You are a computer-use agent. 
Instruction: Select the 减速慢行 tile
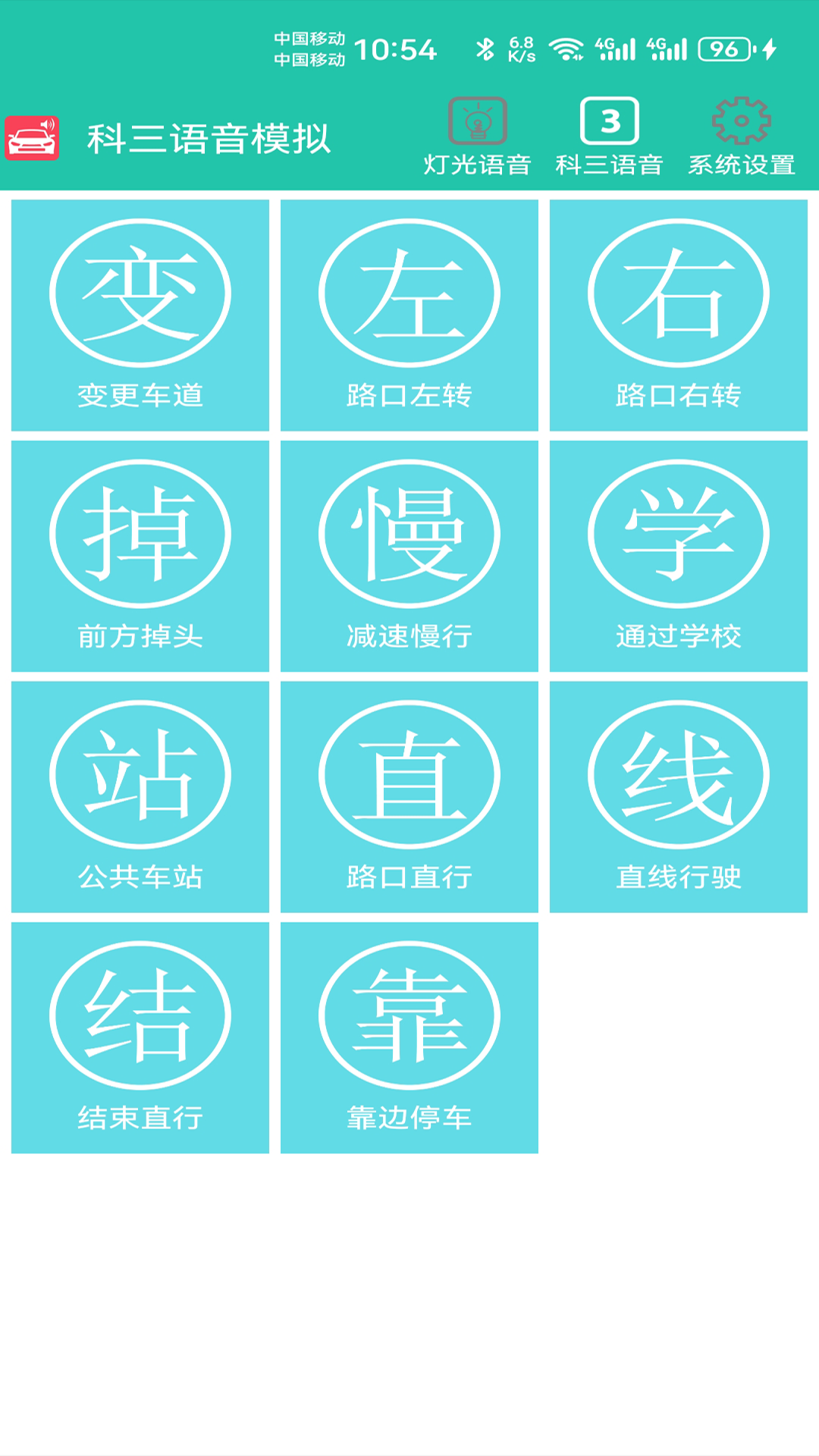point(409,556)
